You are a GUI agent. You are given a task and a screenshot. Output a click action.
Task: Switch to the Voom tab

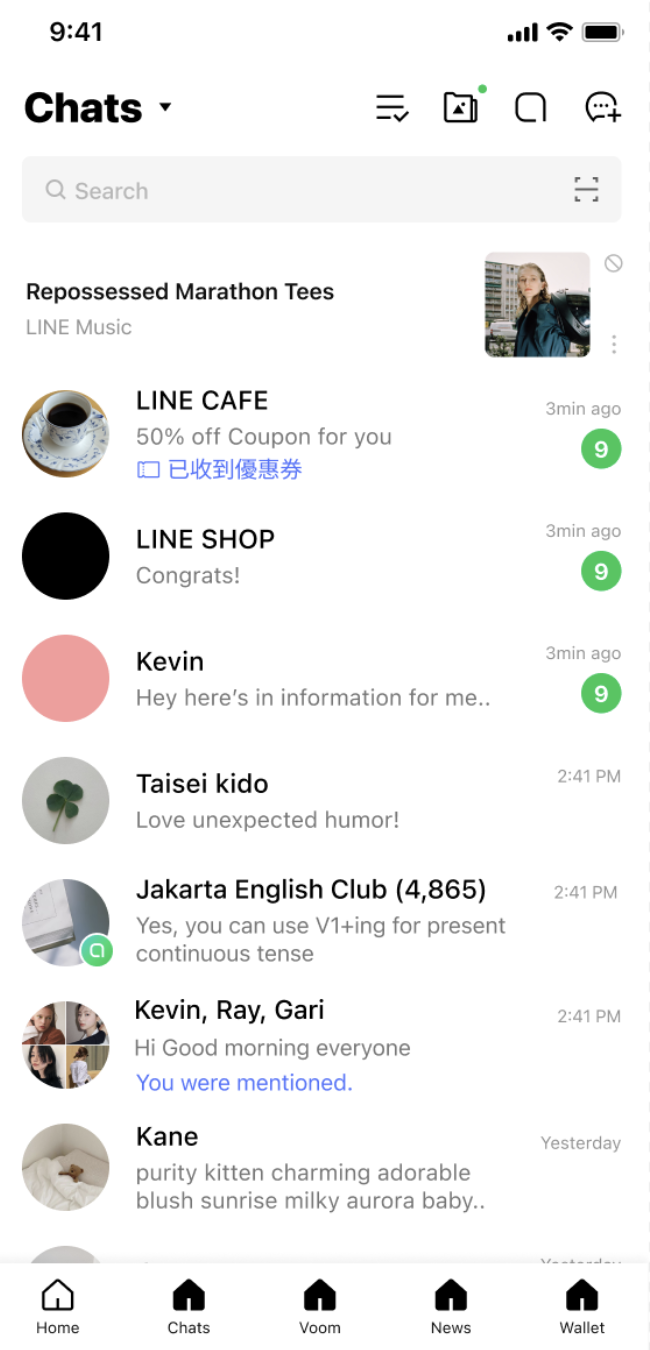320,1307
